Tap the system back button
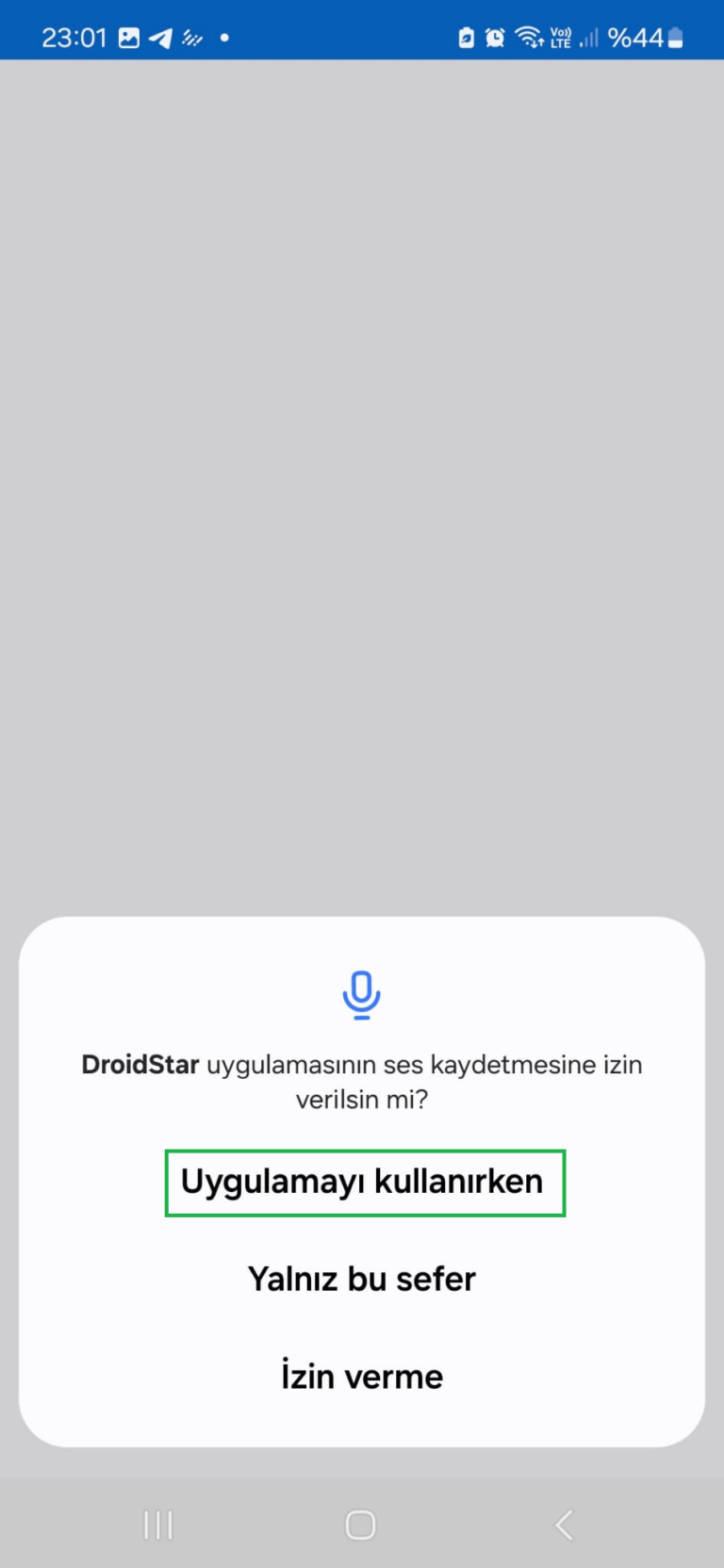Screen dimensions: 724x1568 564,1525
